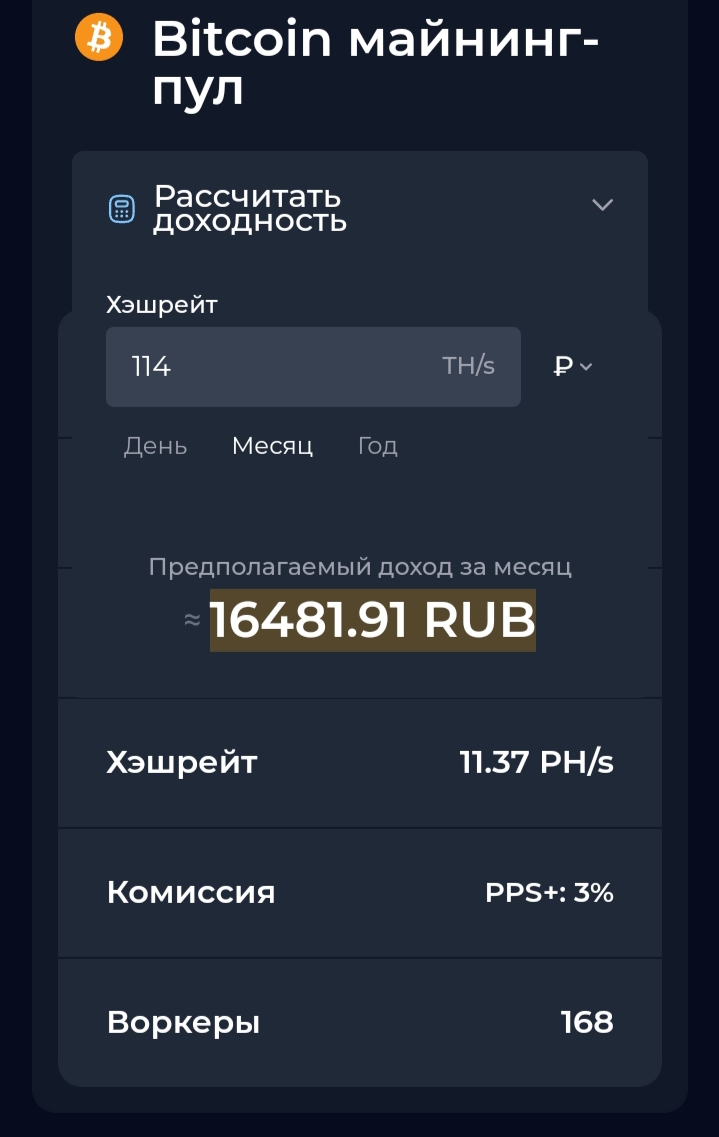Switch to the День period
The image size is (719, 1137).
pyautogui.click(x=155, y=446)
